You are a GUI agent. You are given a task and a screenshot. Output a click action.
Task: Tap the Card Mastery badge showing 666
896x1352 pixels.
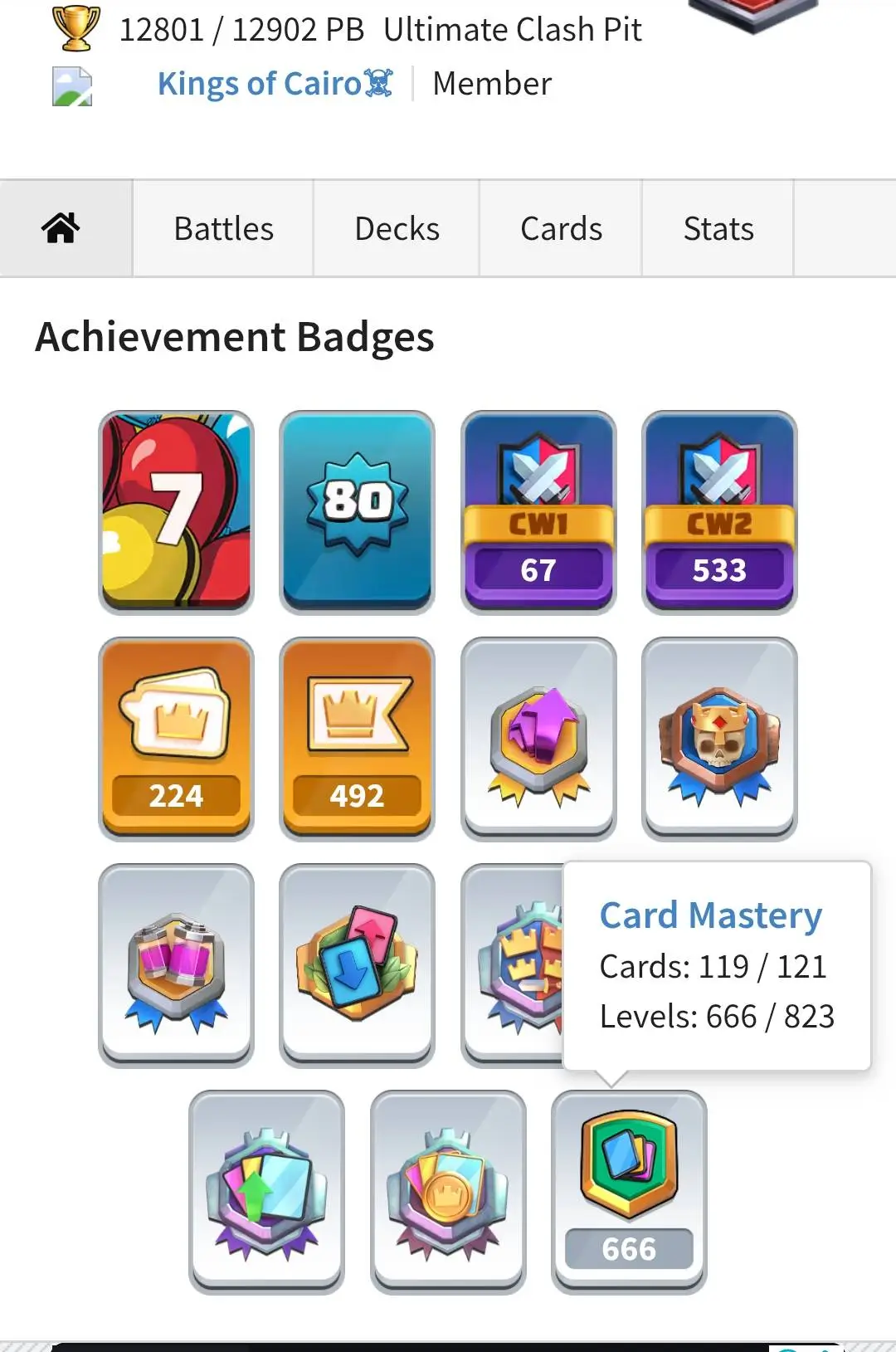629,1192
